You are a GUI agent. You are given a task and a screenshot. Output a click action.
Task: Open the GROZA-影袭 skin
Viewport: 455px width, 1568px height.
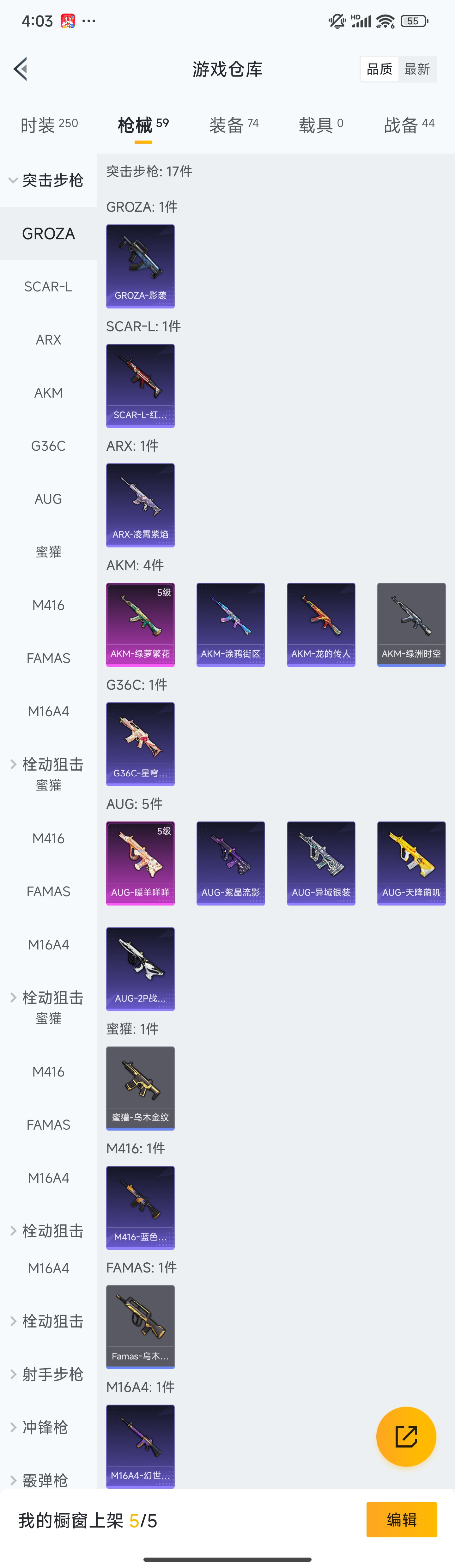point(141,266)
